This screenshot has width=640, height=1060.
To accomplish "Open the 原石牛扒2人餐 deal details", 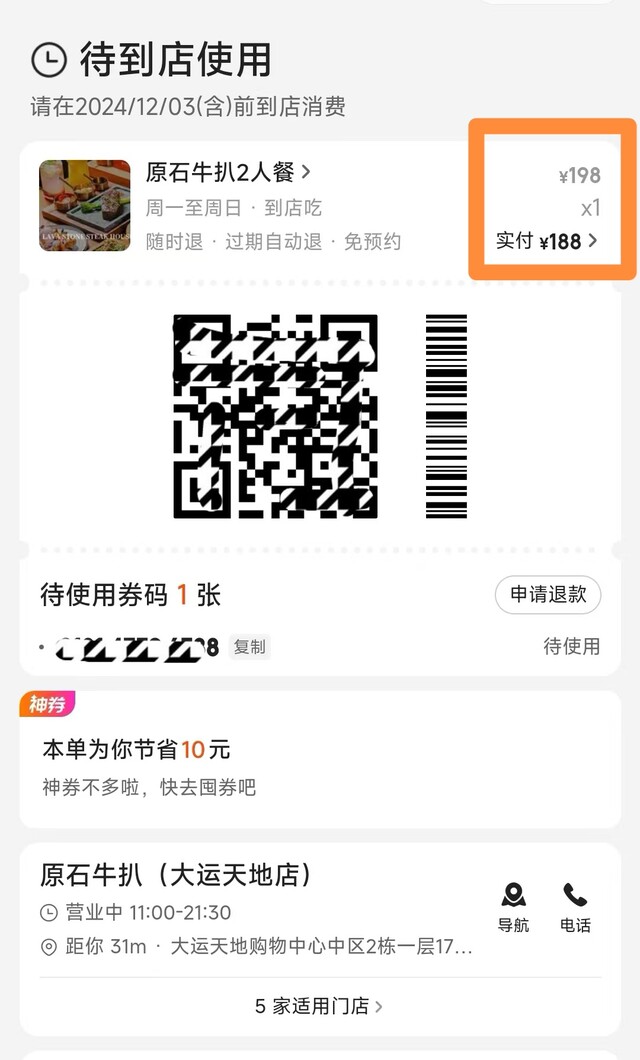I will (x=229, y=173).
